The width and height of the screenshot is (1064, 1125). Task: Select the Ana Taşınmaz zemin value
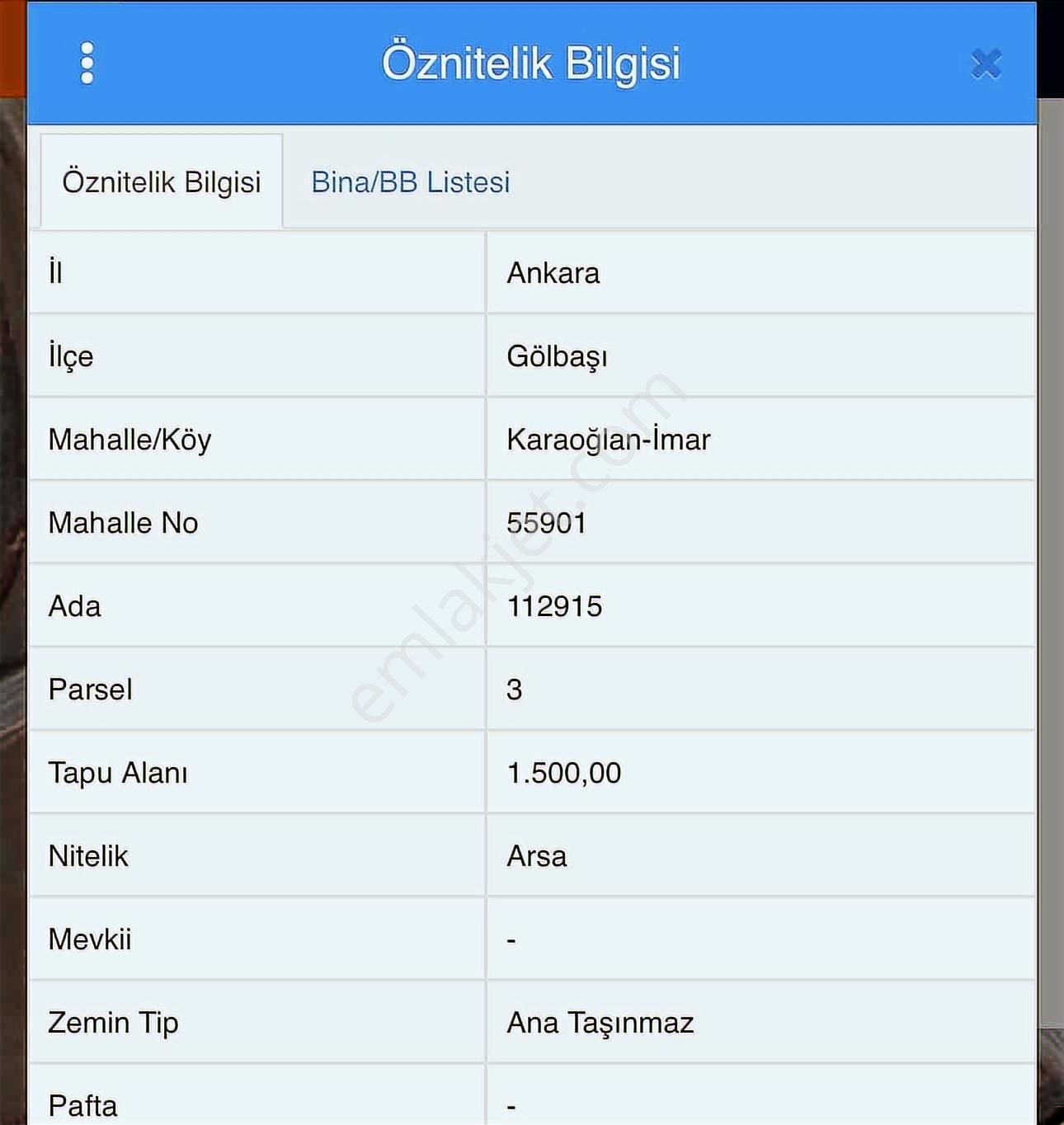(x=601, y=1022)
